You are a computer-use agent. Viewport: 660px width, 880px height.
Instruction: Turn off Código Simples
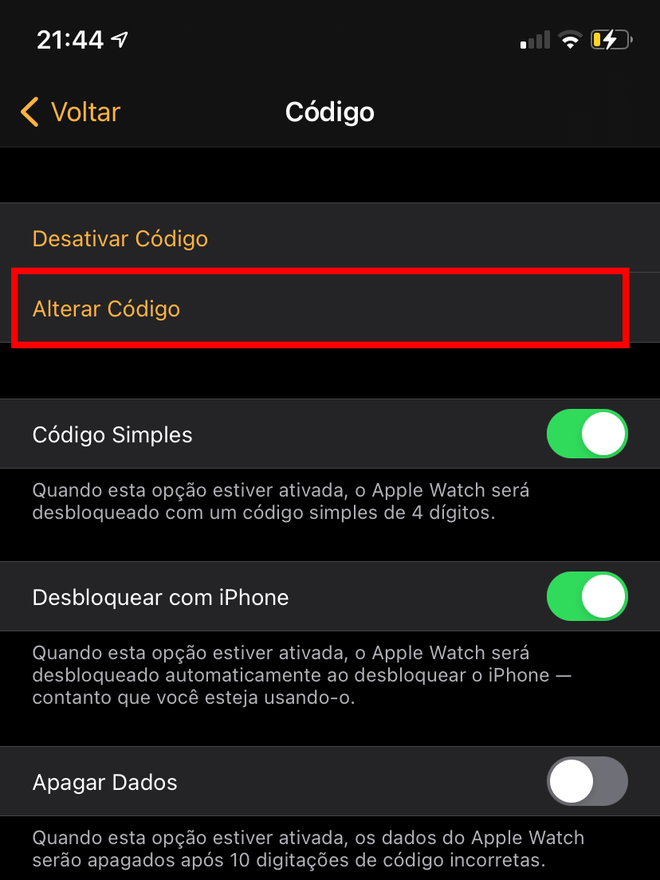tap(586, 435)
